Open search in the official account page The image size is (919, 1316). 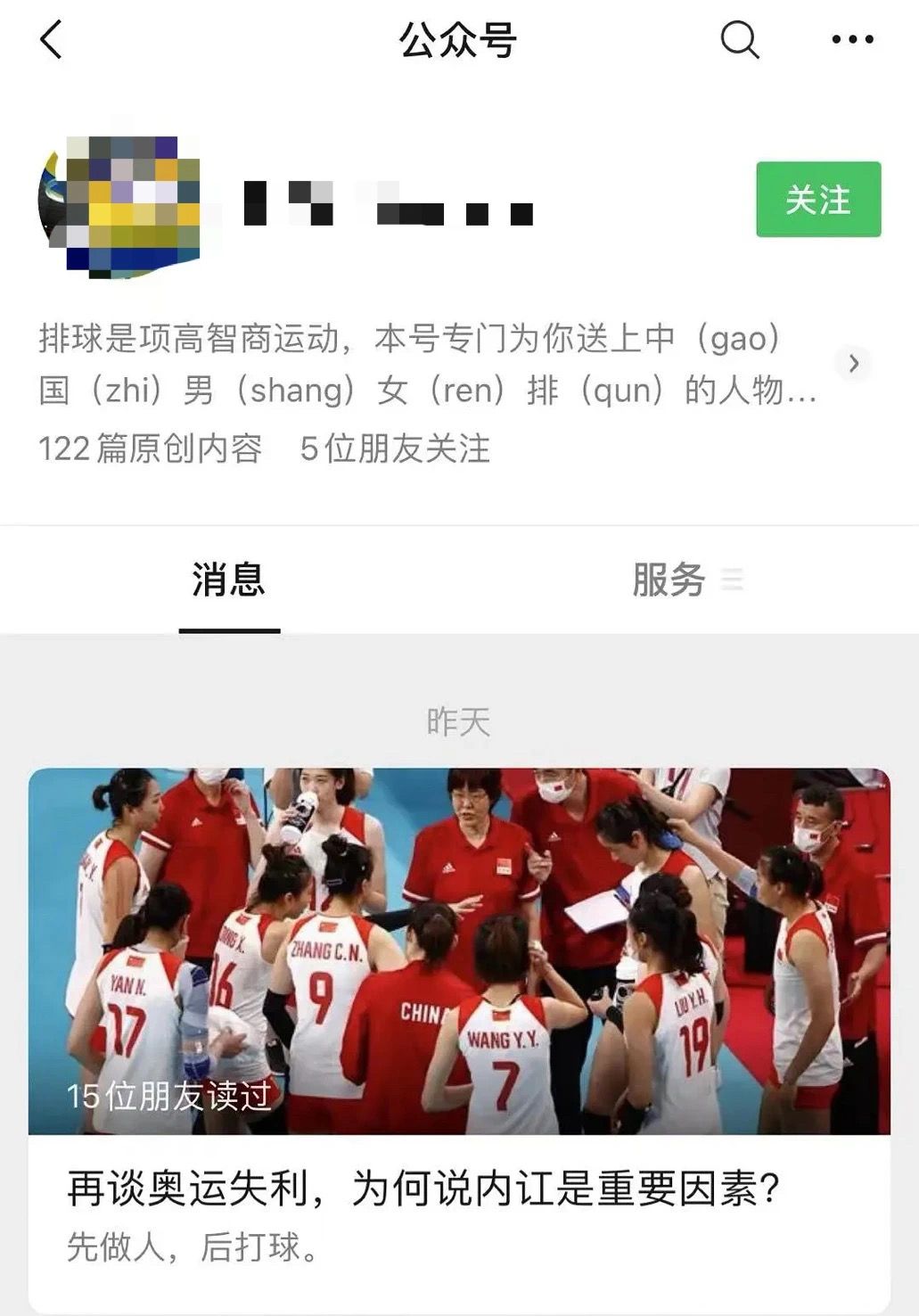tap(739, 40)
